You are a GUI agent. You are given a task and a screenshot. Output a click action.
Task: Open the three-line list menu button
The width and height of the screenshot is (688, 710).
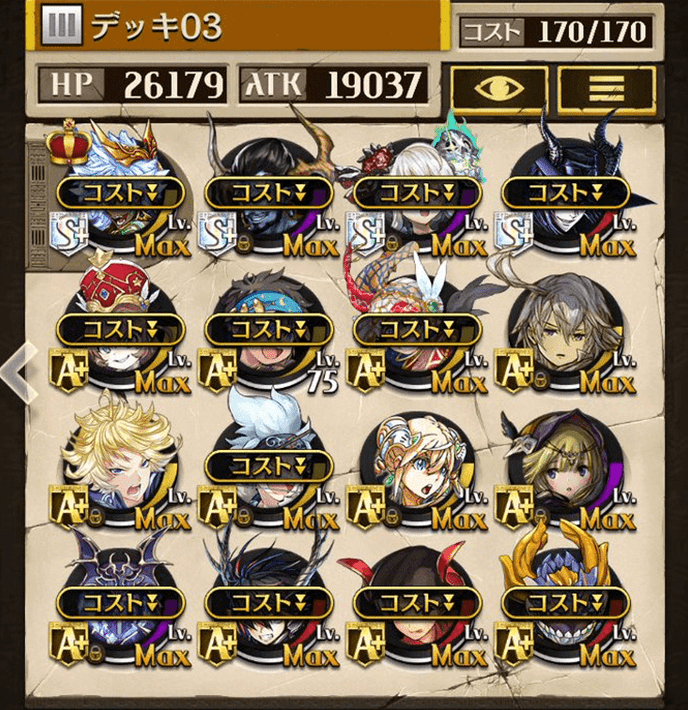pos(606,87)
